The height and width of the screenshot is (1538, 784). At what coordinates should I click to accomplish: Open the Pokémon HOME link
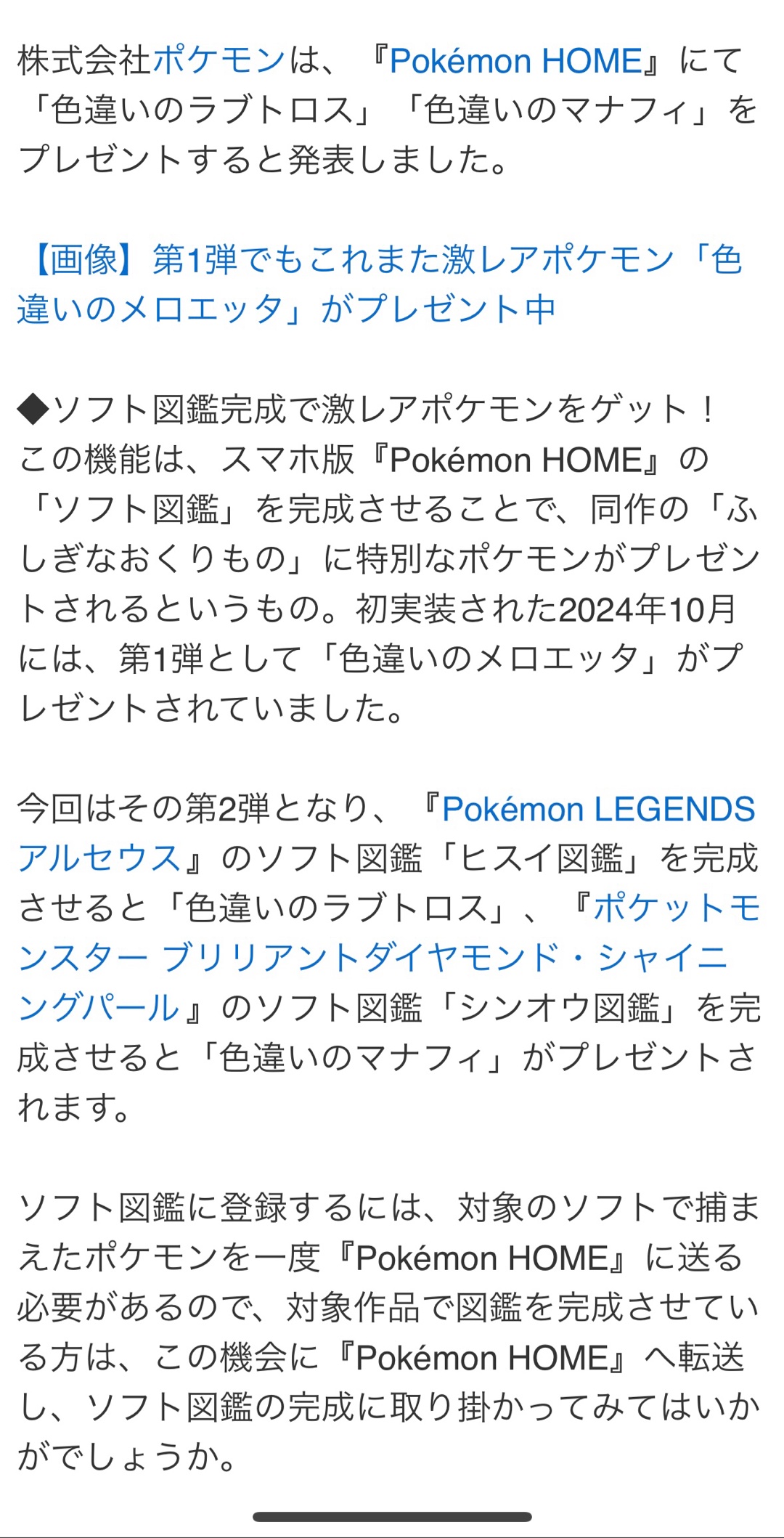[x=515, y=61]
